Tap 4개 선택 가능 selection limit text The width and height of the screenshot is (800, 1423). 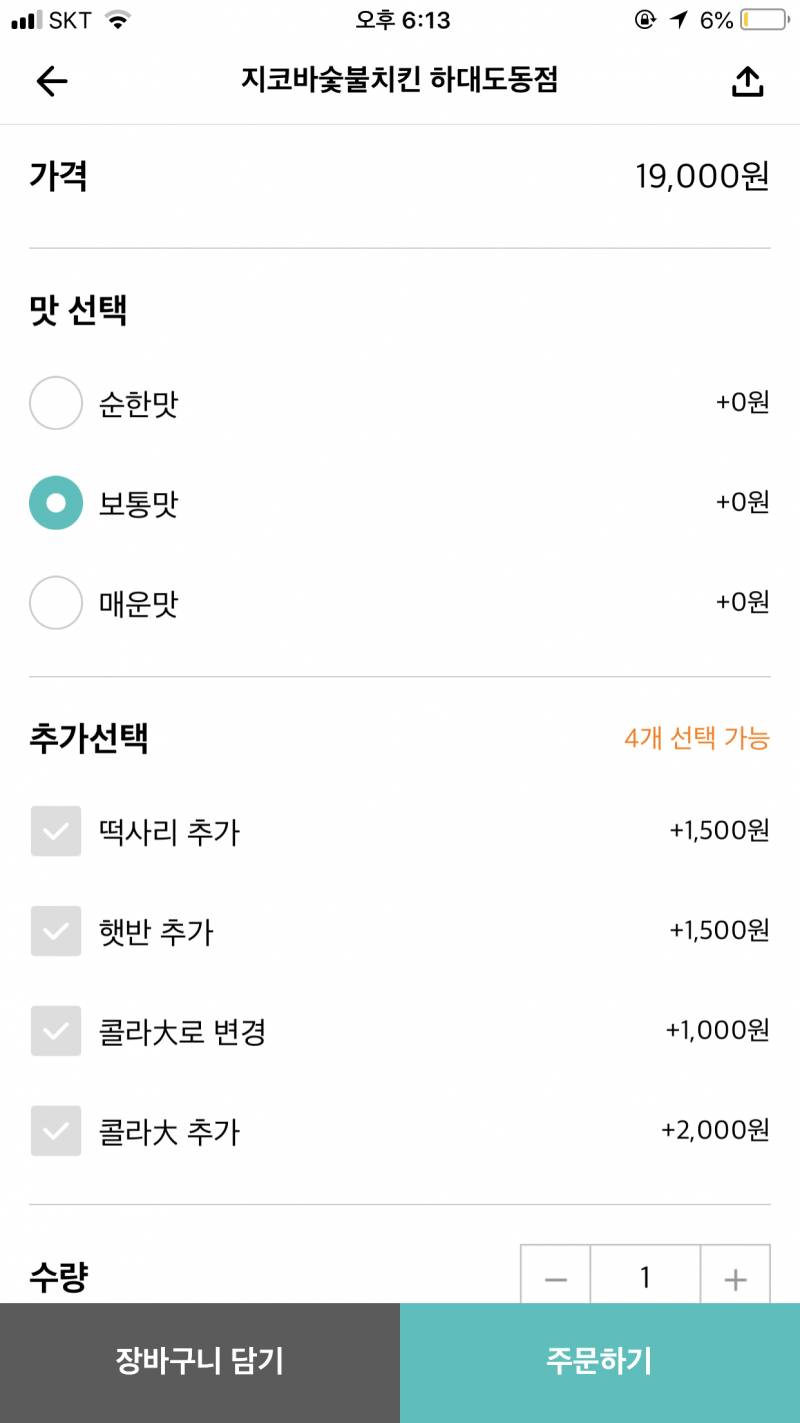click(696, 737)
